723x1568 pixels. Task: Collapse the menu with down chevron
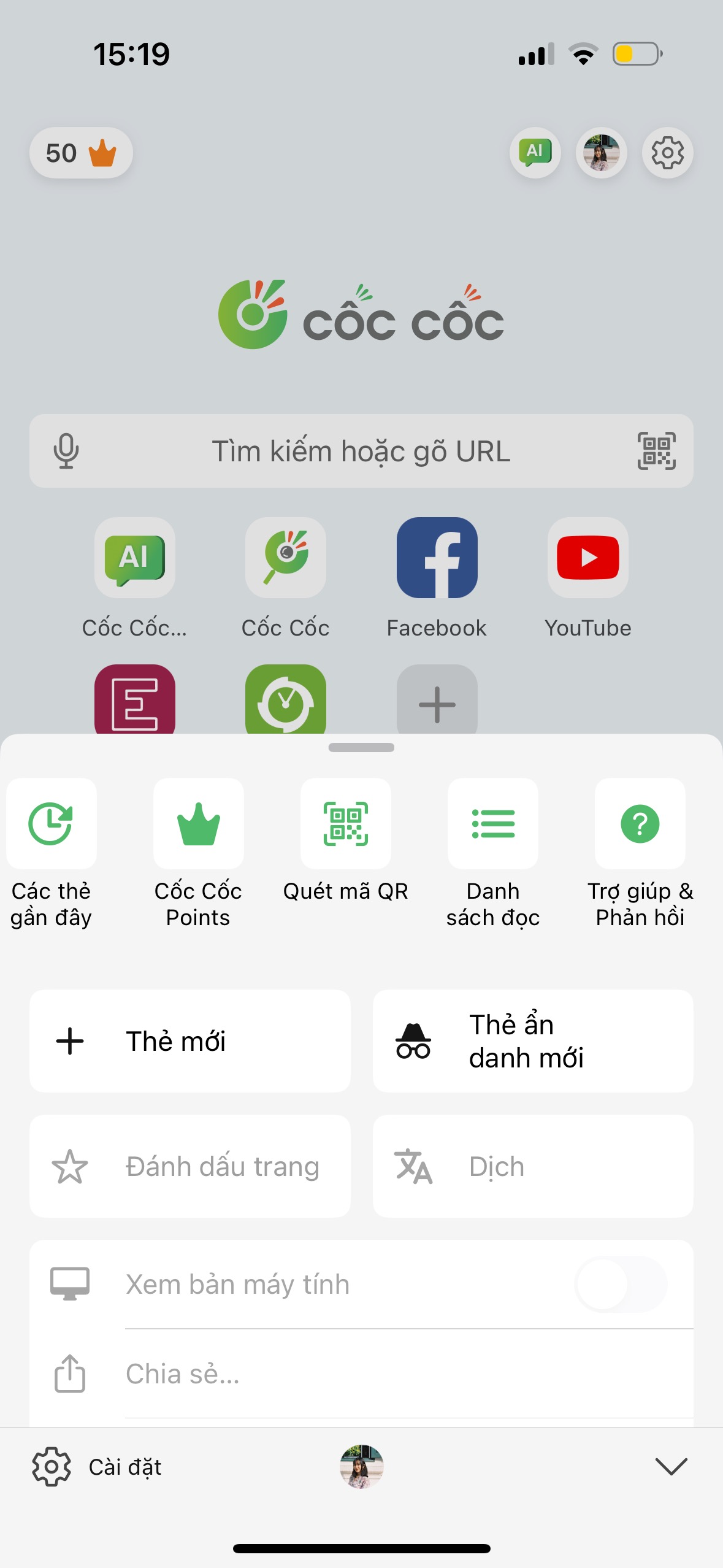(671, 1467)
